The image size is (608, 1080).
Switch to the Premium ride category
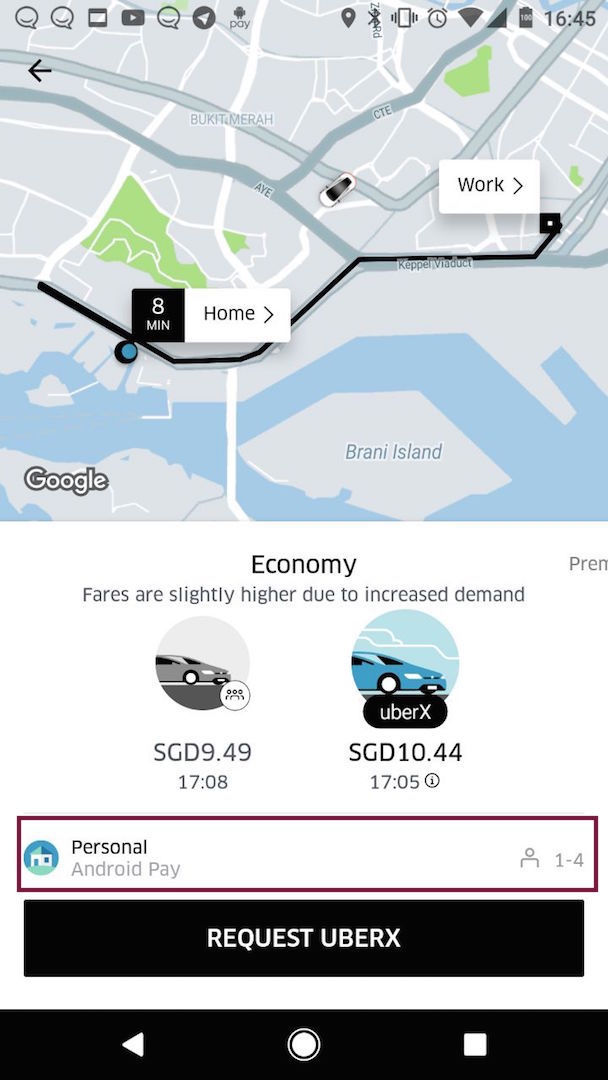pos(588,564)
